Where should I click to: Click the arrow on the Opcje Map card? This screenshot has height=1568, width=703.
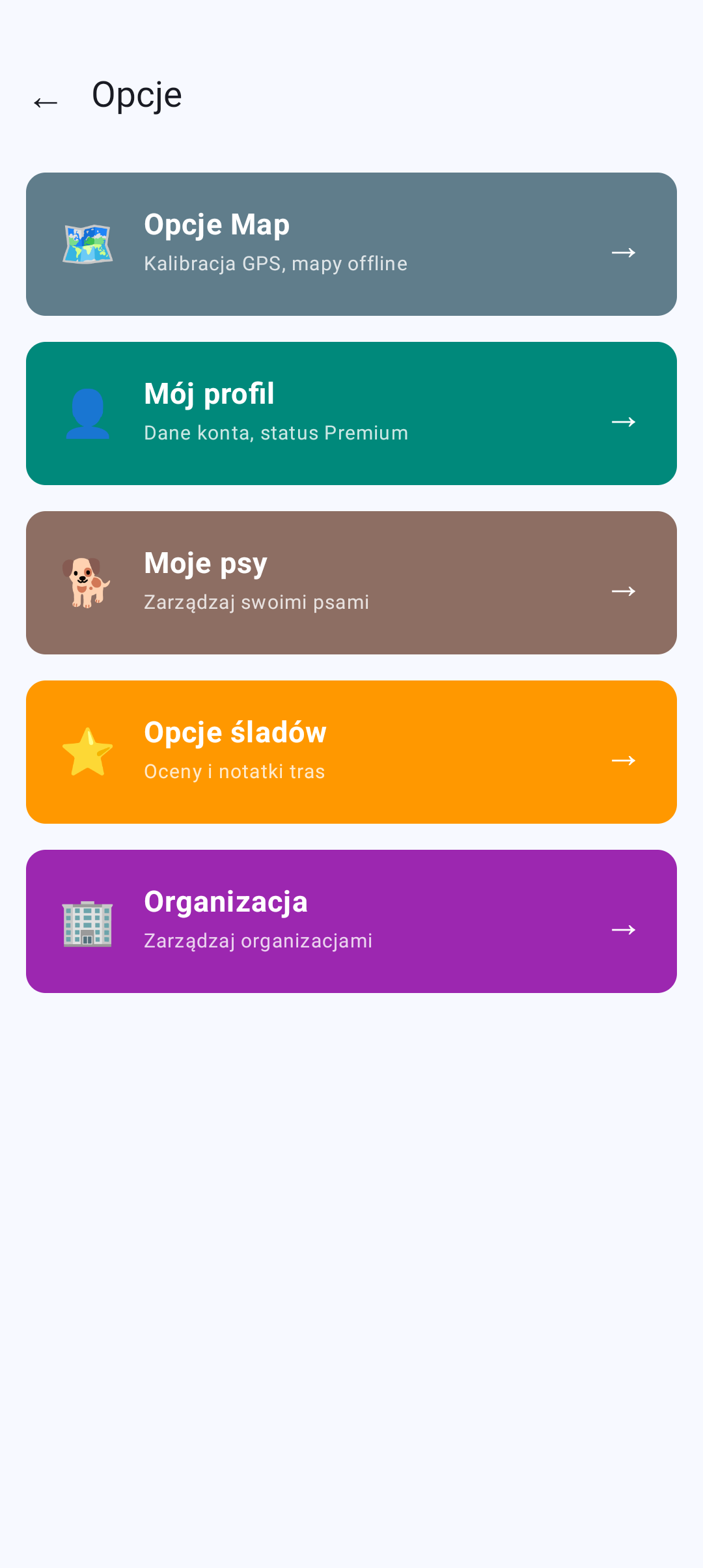[x=624, y=253]
